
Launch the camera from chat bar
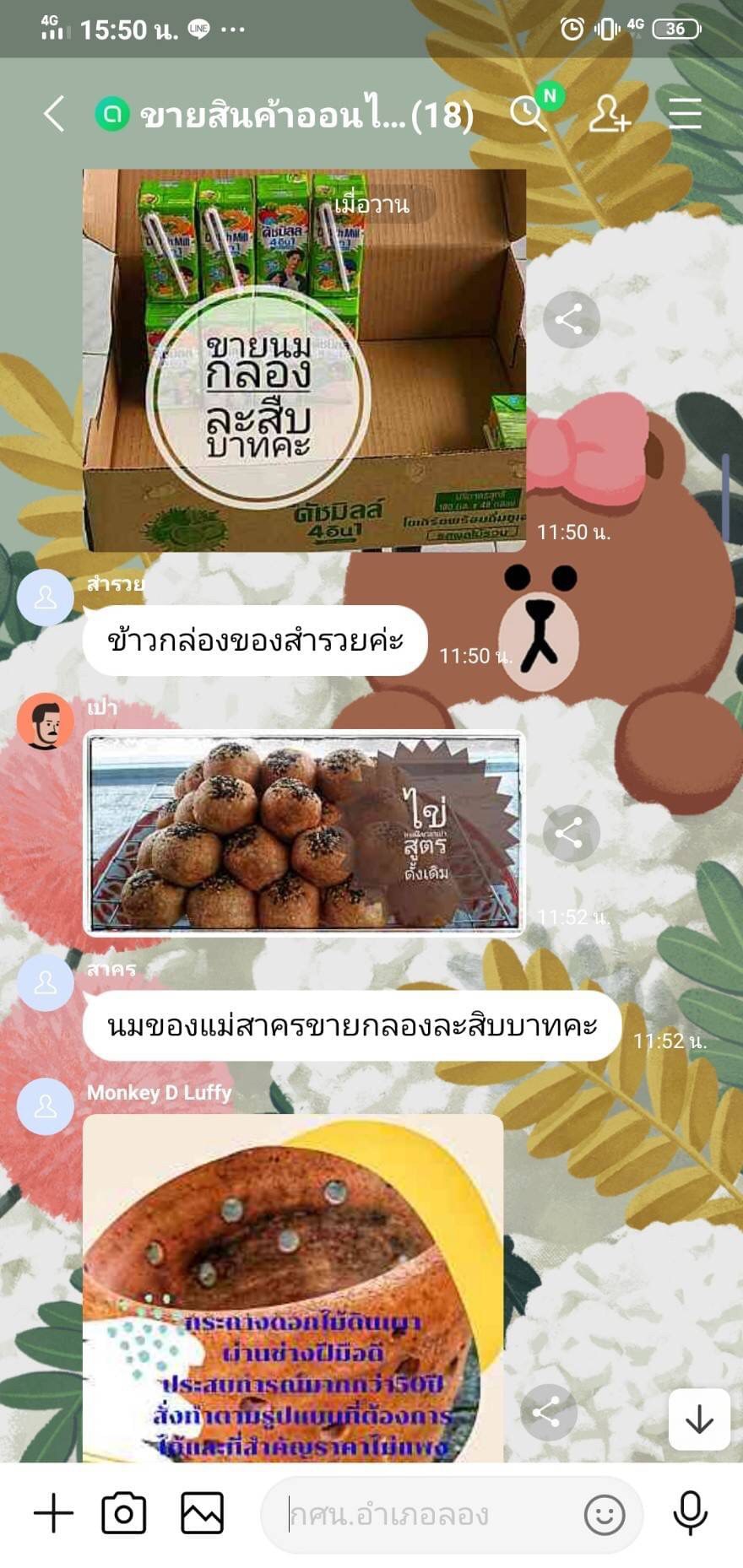coord(123,1513)
